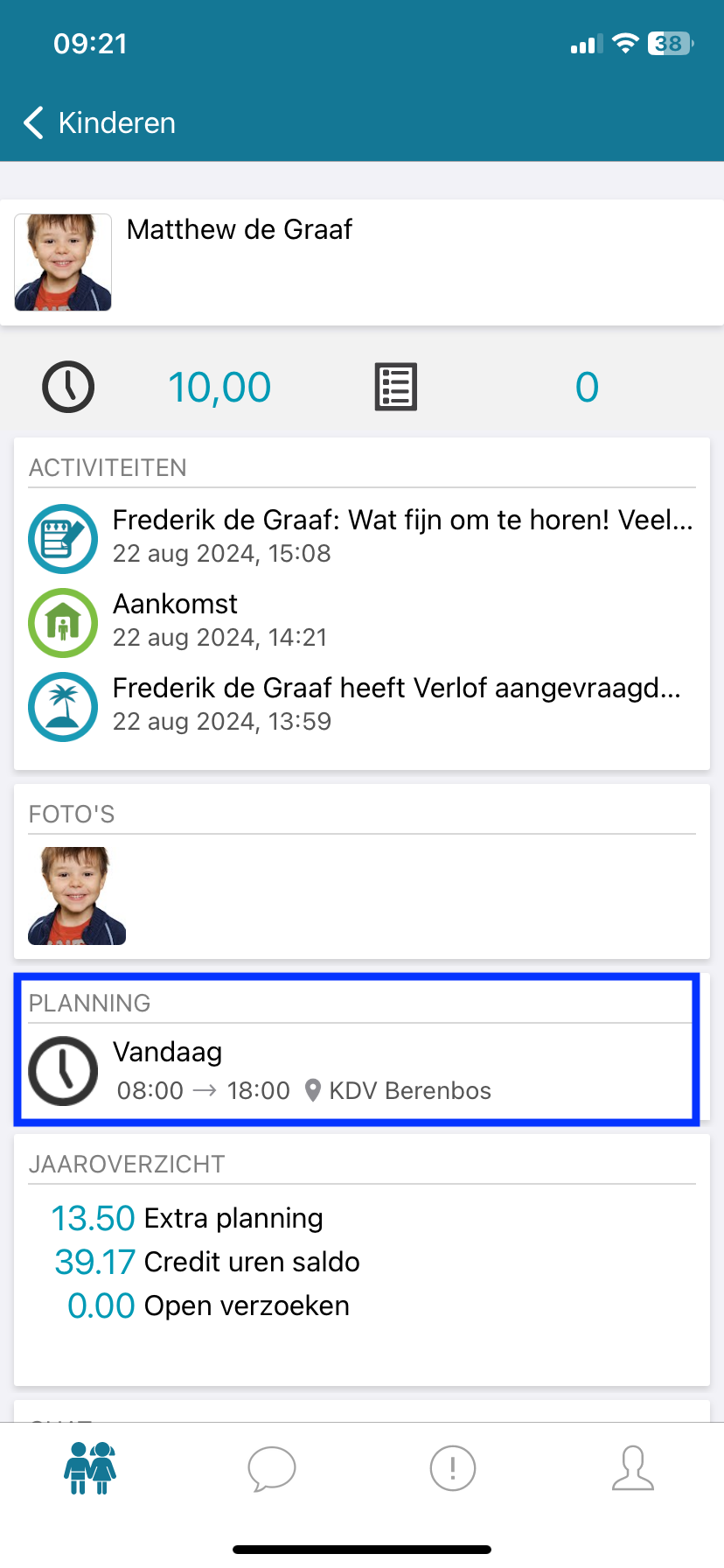Switch to the alerts tab
The height and width of the screenshot is (1568, 724).
(x=453, y=1468)
